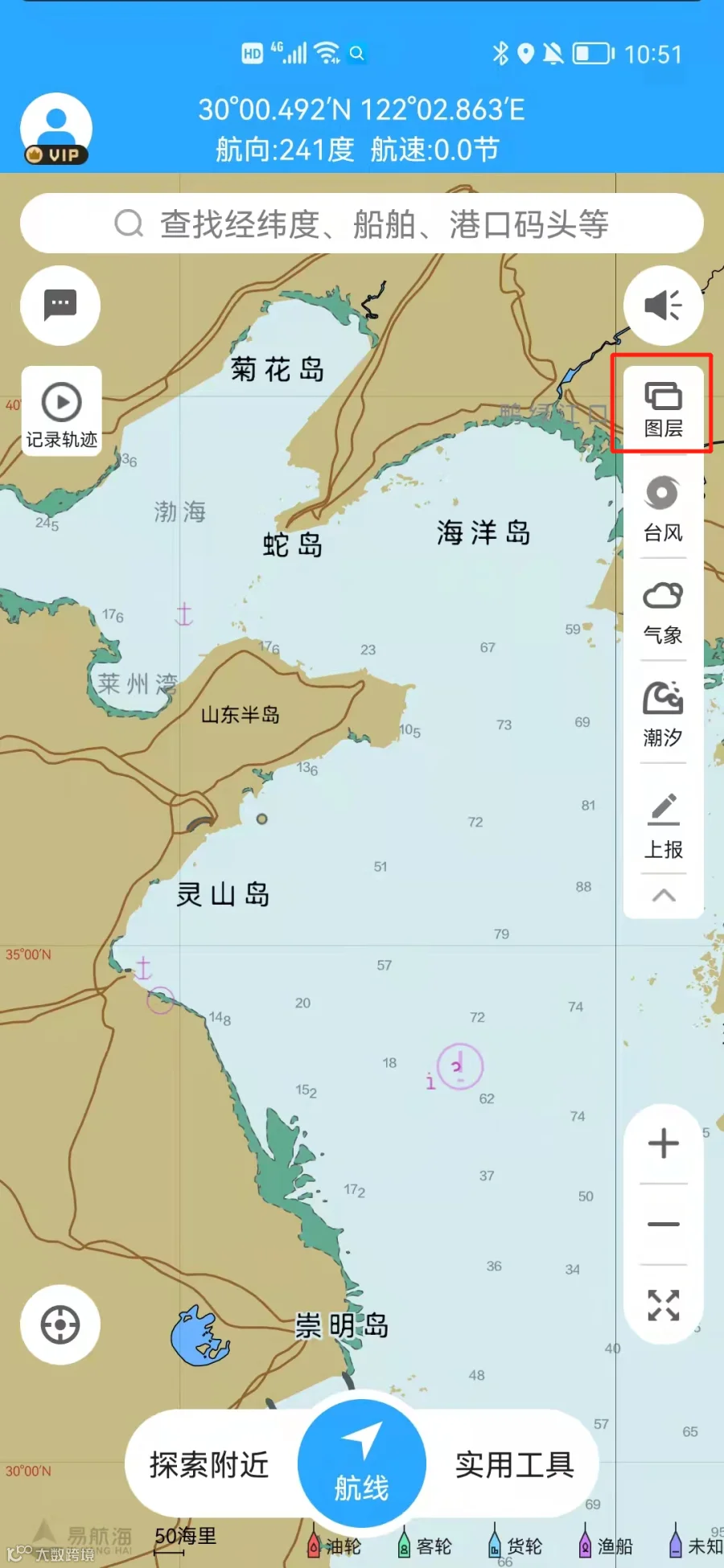The image size is (724, 1568).
Task: Open the messages chat bubble icon
Action: 60,306
